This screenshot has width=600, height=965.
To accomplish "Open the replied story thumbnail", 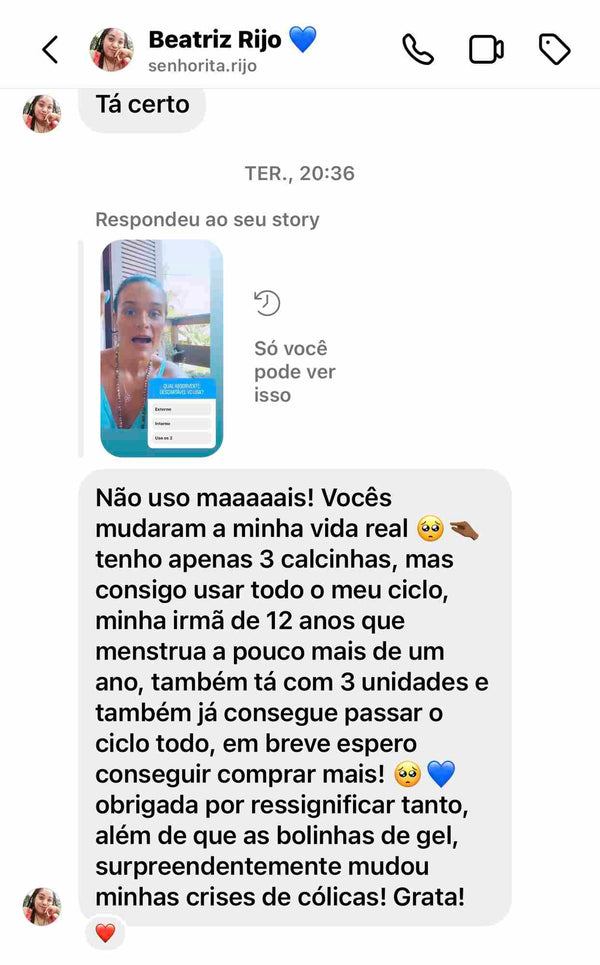I will click(x=161, y=348).
